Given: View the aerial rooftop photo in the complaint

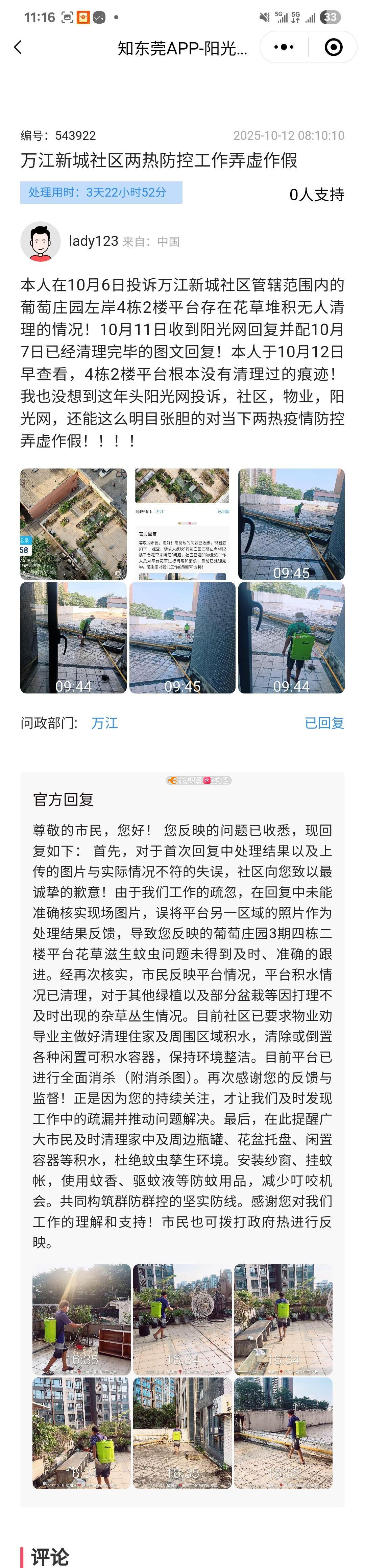Looking at the screenshot, I should point(73,524).
